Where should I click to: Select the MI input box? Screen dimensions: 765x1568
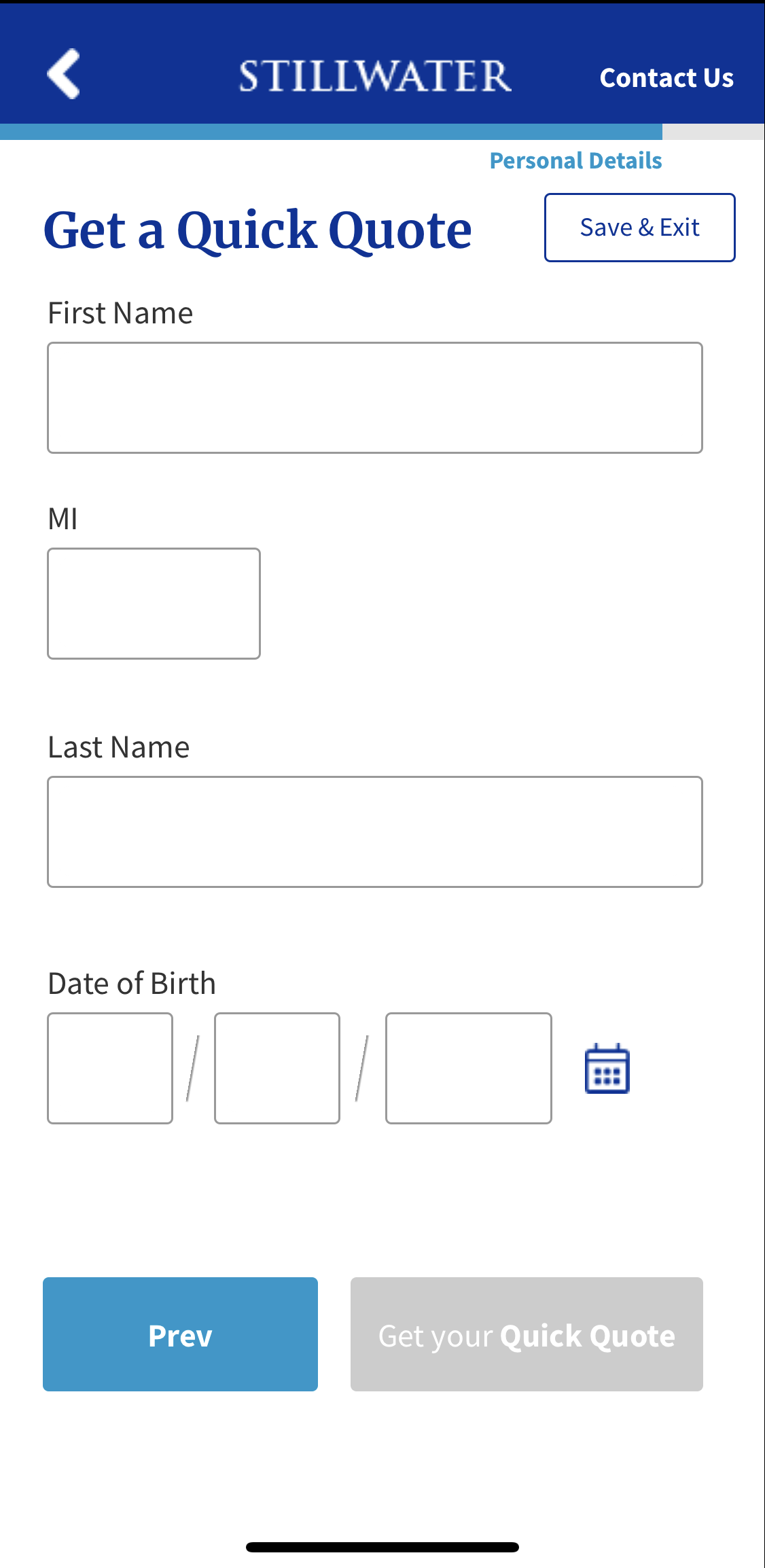[x=154, y=603]
